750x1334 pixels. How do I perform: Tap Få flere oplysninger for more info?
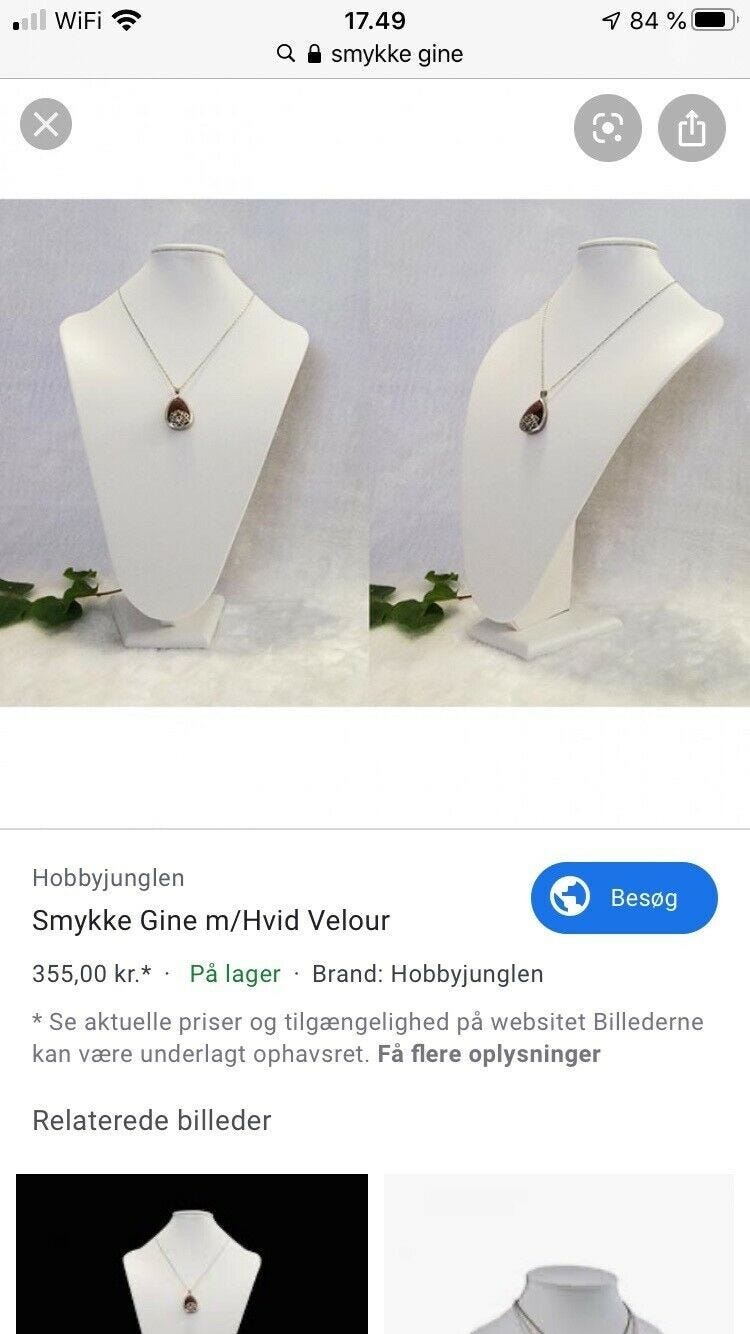click(x=489, y=1054)
